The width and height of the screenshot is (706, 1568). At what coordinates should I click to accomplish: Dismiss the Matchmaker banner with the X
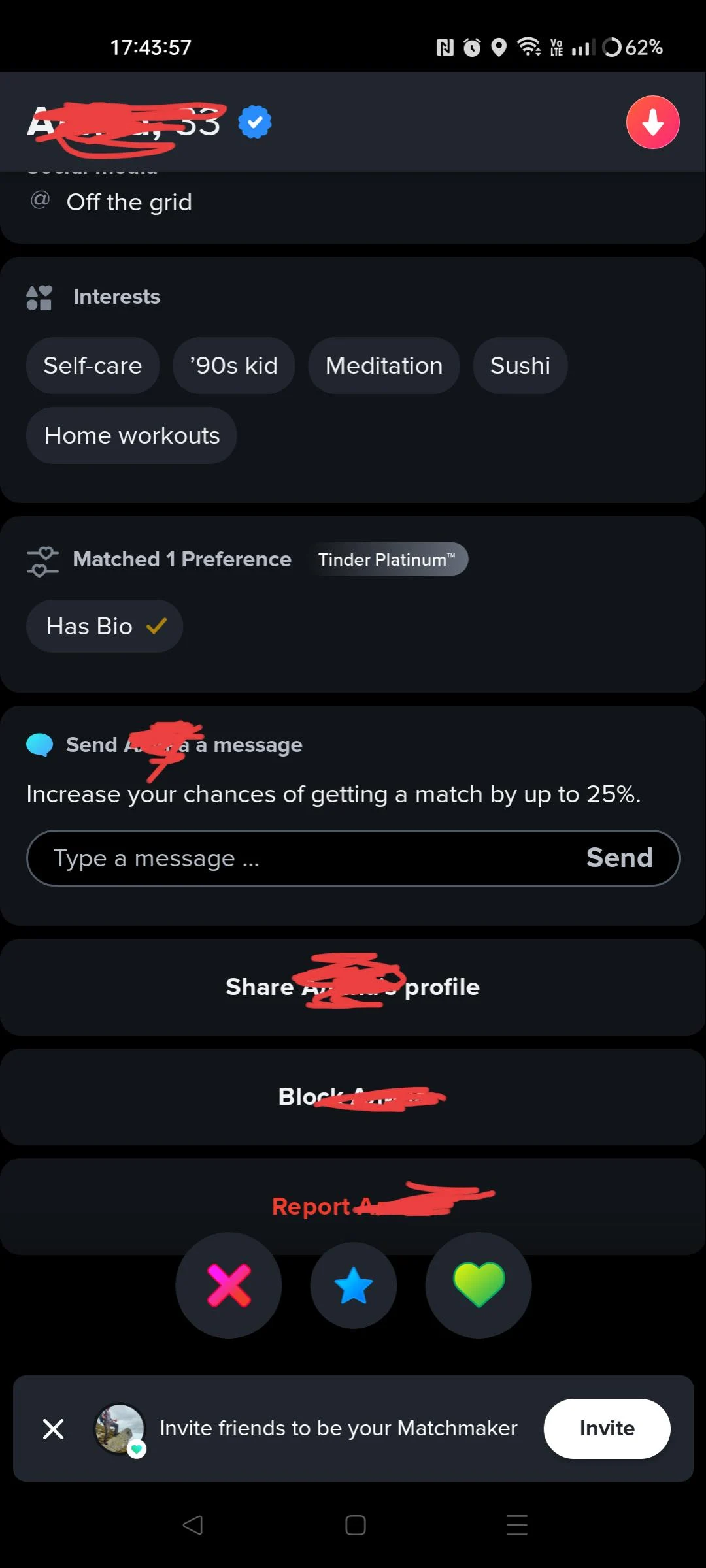click(54, 1428)
